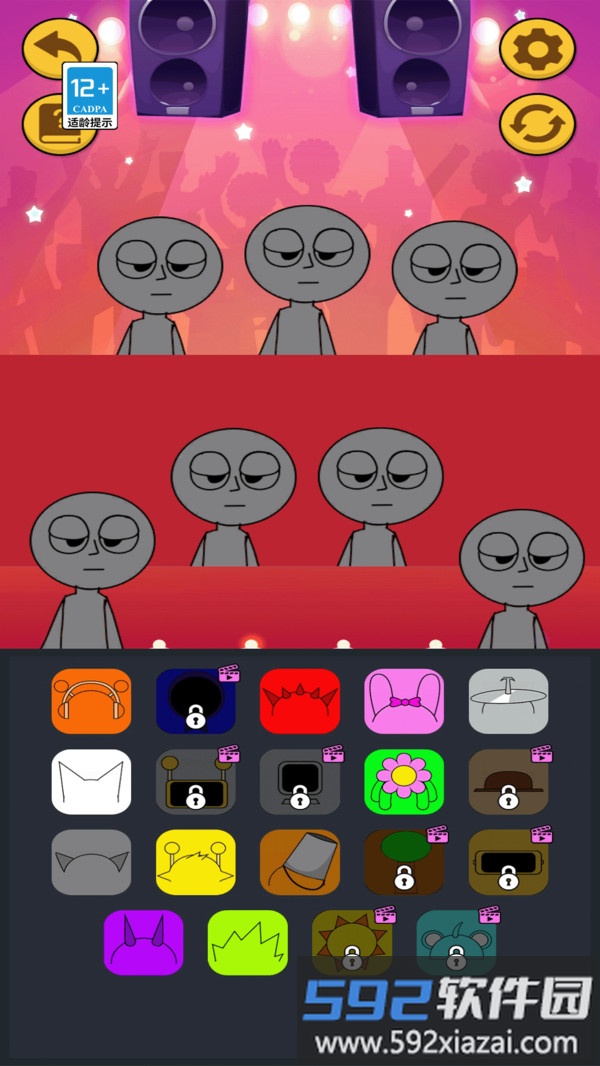
Task: Choose the lime green spiky tile
Action: 248,941
